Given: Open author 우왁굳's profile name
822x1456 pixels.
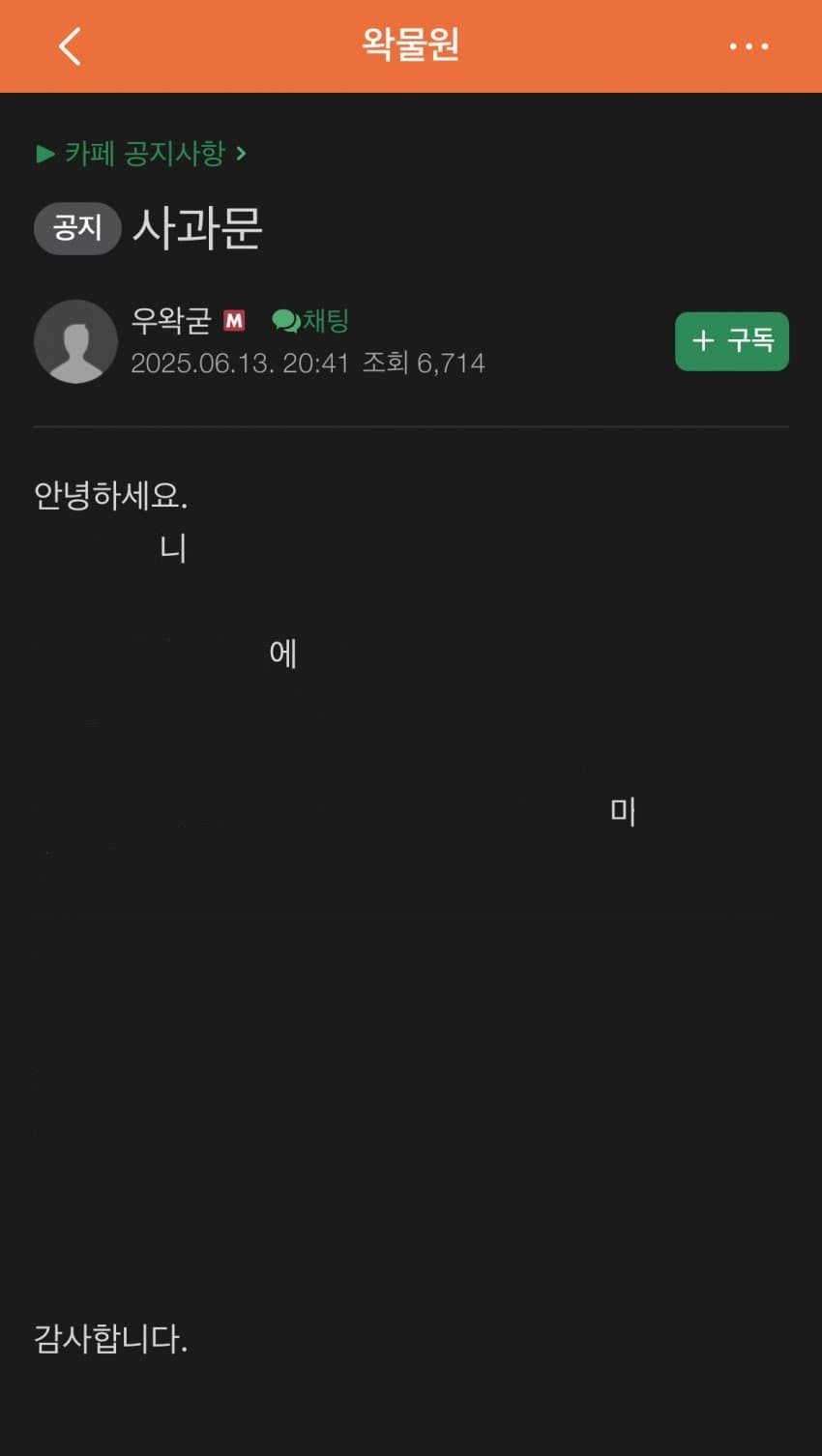Looking at the screenshot, I should 171,320.
